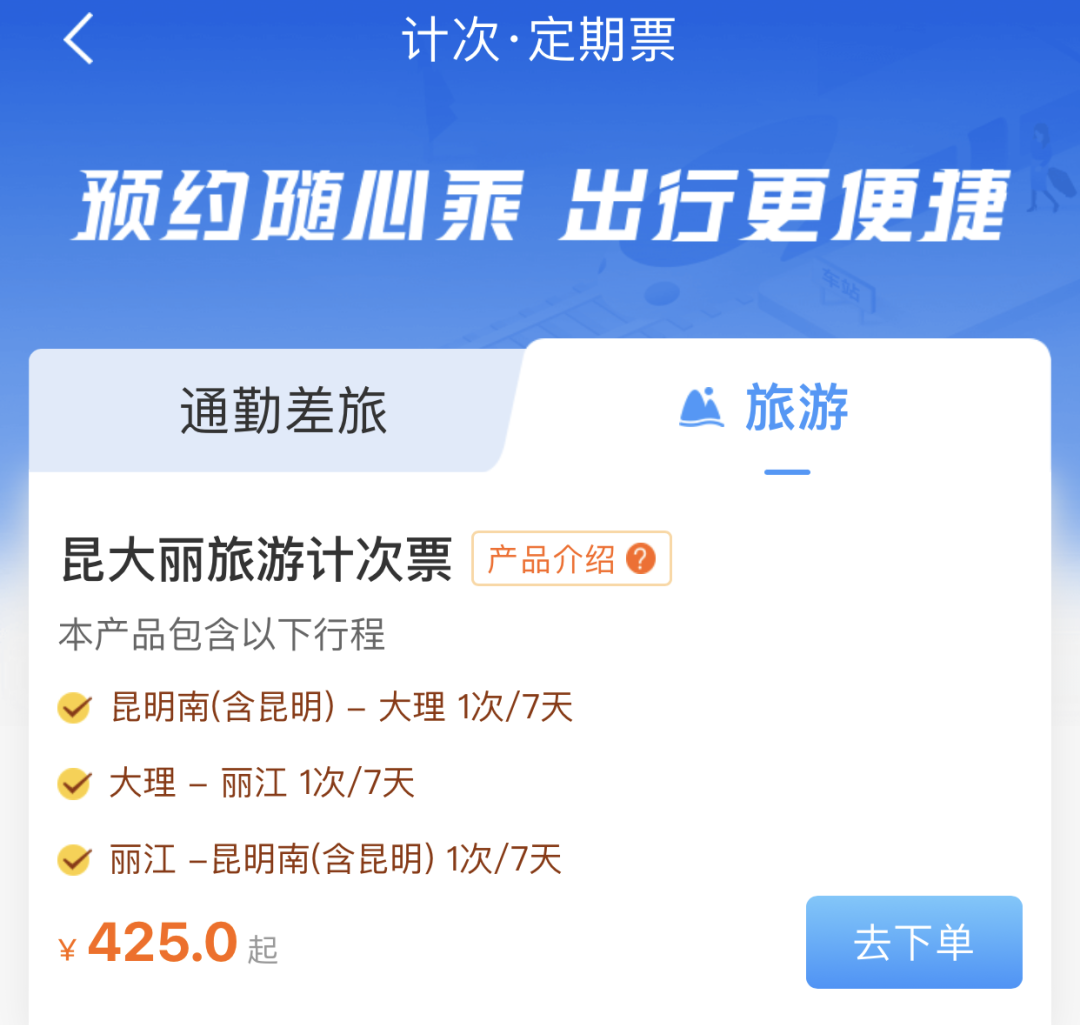1080x1025 pixels.
Task: Switch to the 通勤差旅 tab
Action: pyautogui.click(x=283, y=410)
